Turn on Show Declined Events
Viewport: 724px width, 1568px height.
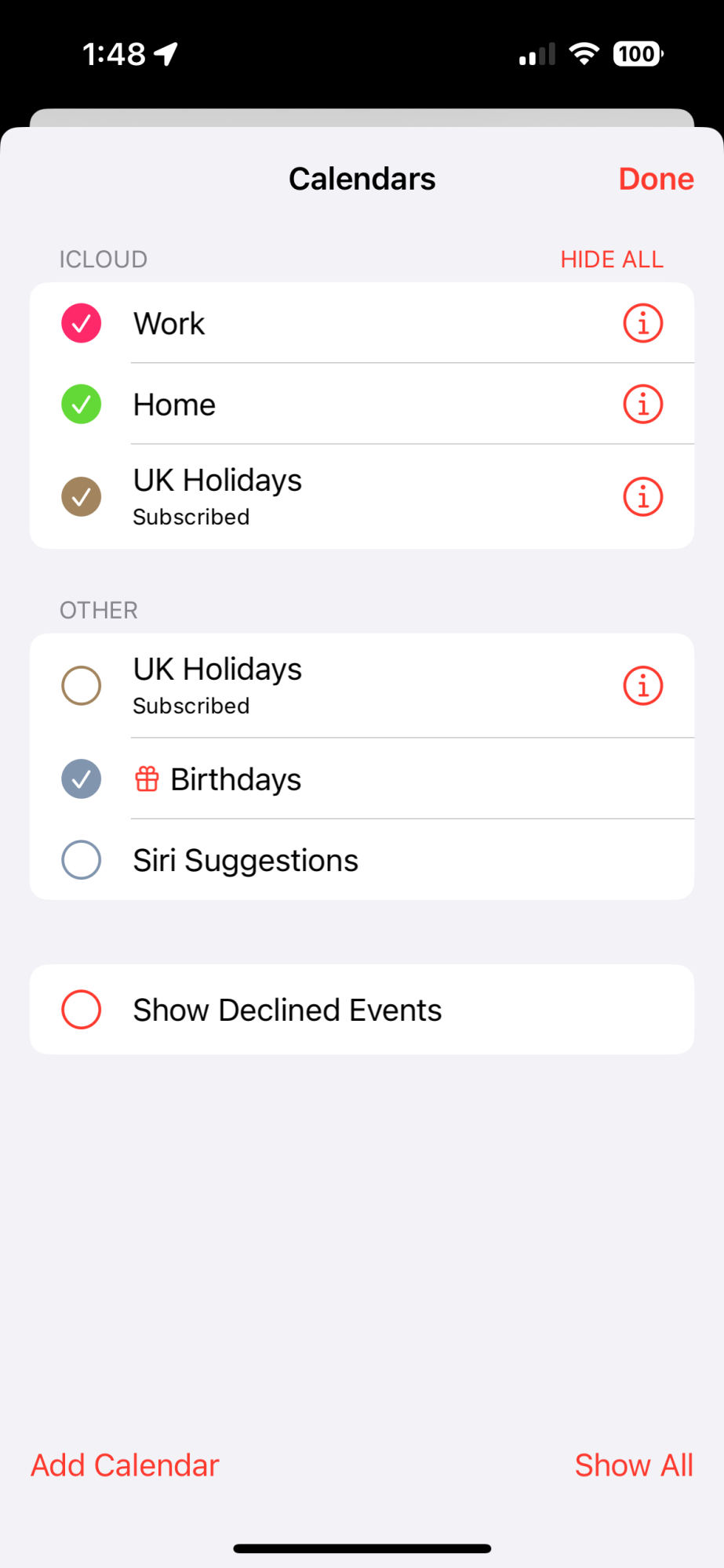(82, 1010)
